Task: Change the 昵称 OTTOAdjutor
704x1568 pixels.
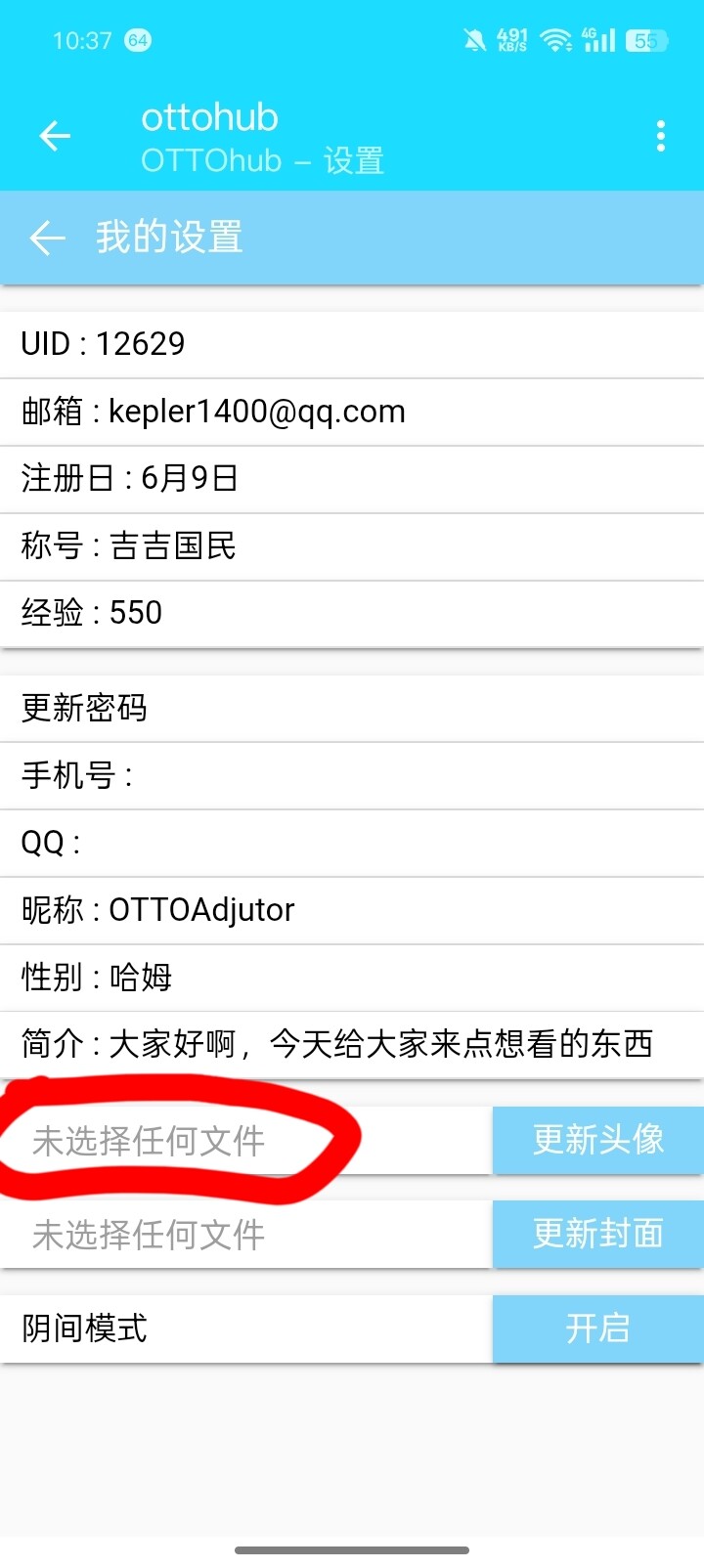Action: 352,910
